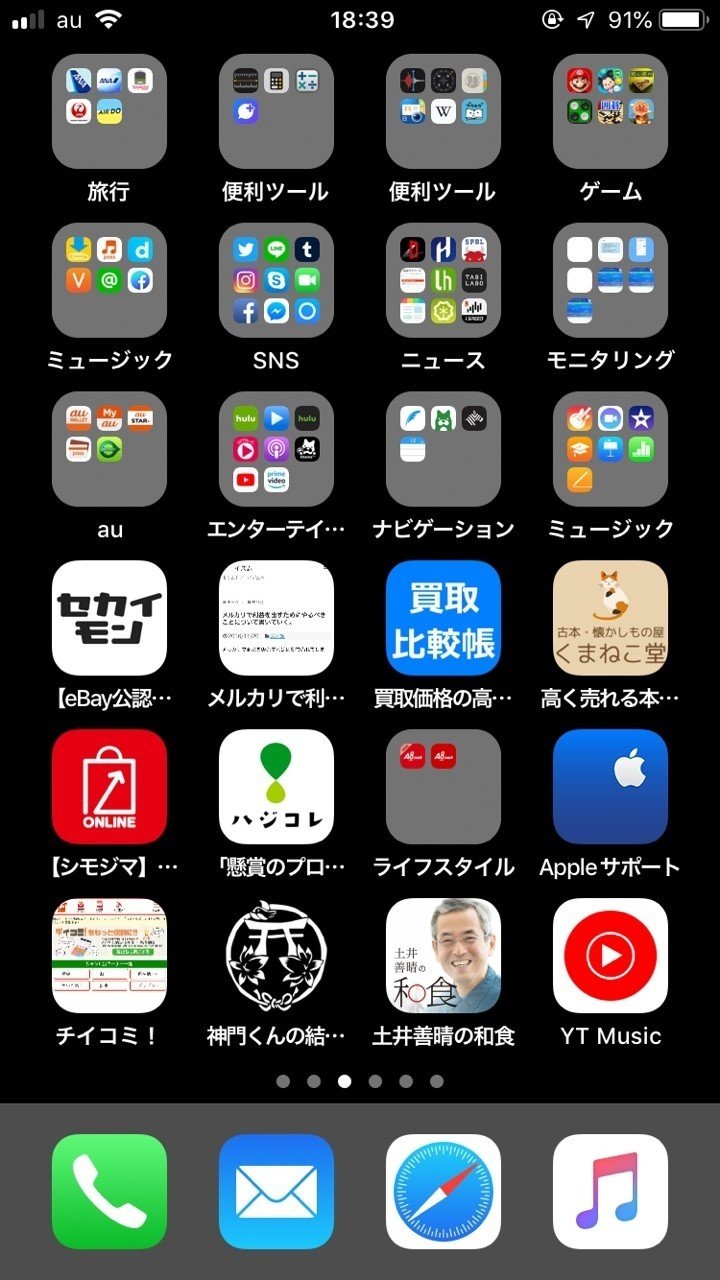Open the 買取比較帳 price comparison app
The image size is (720, 1280).
pos(442,617)
